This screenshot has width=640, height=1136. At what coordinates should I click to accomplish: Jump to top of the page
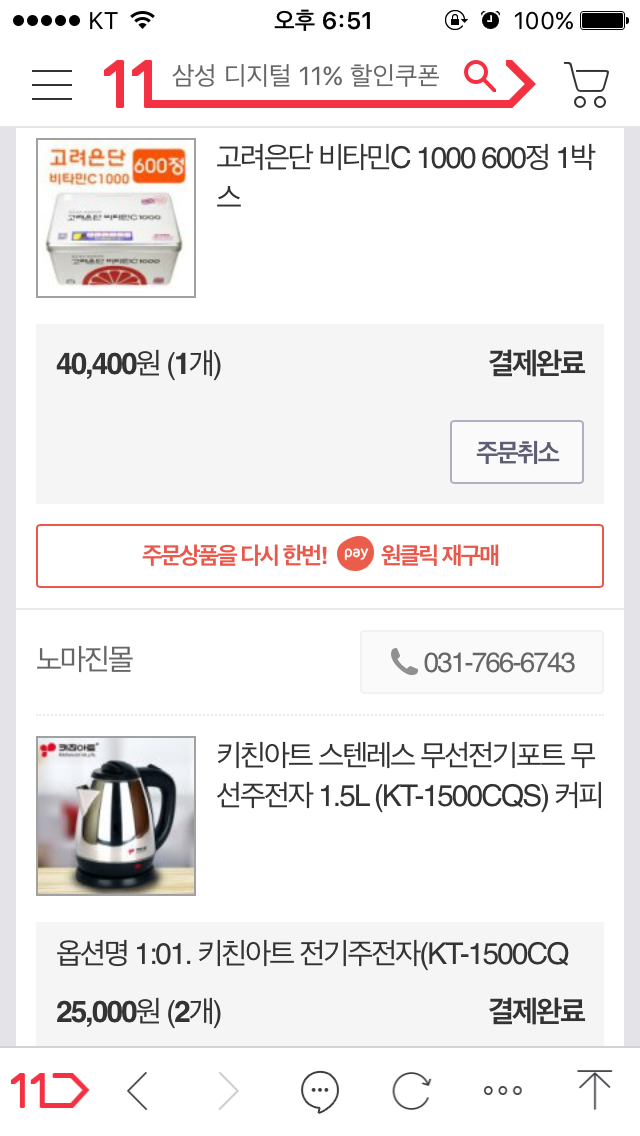tap(593, 1090)
